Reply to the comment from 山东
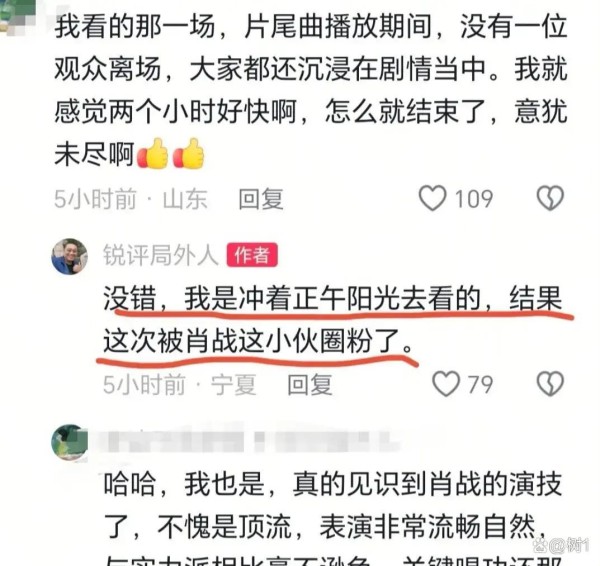The height and width of the screenshot is (566, 600). [x=260, y=199]
